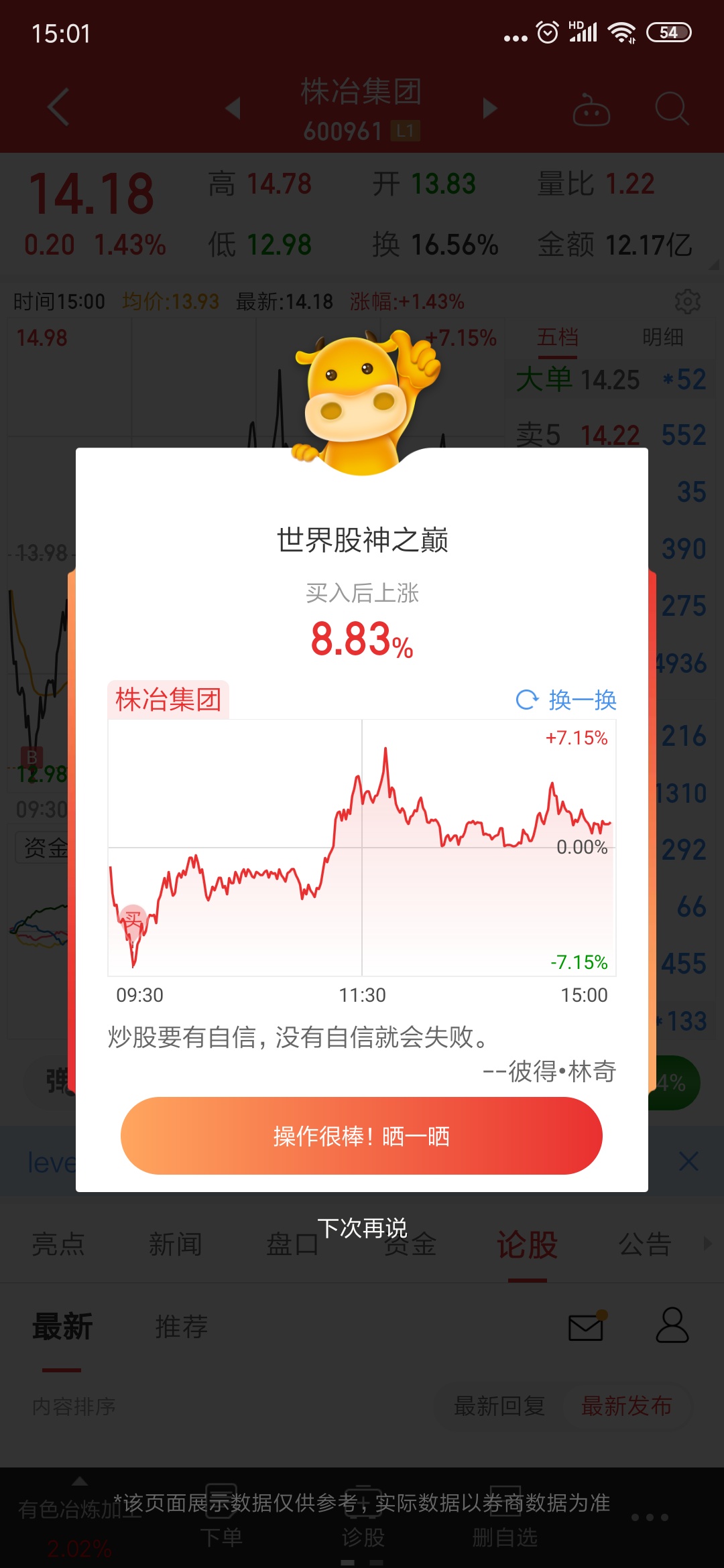The image size is (724, 1568).
Task: Tap the 操作很棒！晒一晒 share button
Action: coord(361,1135)
